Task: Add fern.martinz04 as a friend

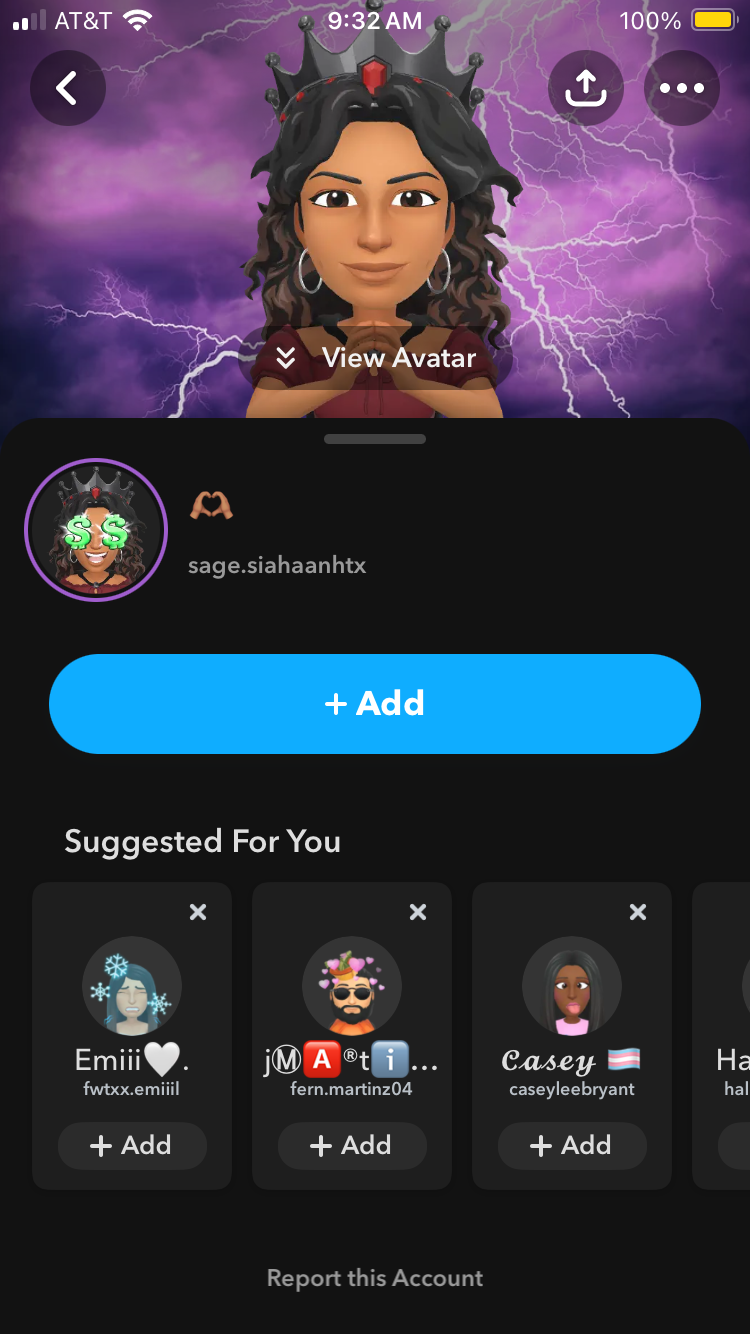Action: 352,1145
